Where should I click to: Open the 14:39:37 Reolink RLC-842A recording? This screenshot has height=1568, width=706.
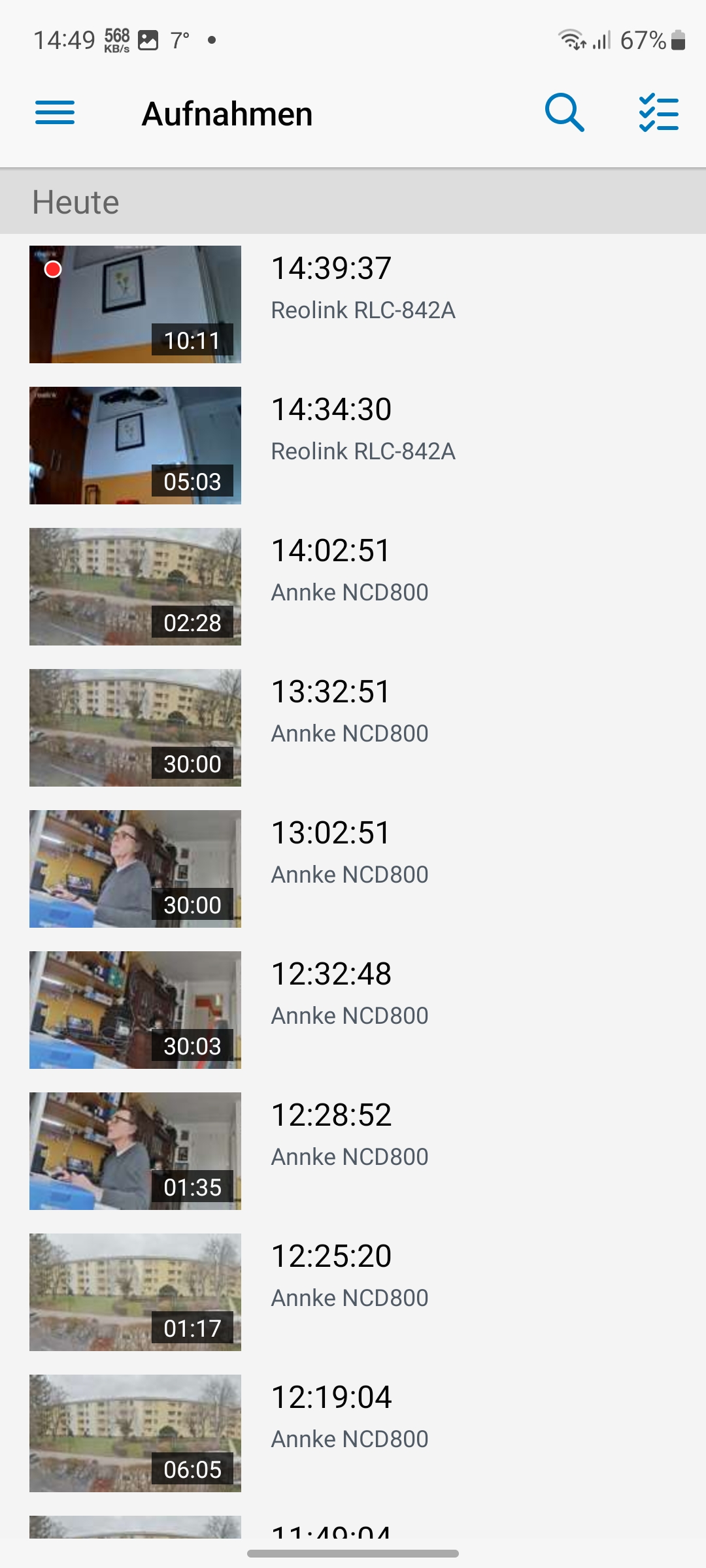tap(353, 304)
